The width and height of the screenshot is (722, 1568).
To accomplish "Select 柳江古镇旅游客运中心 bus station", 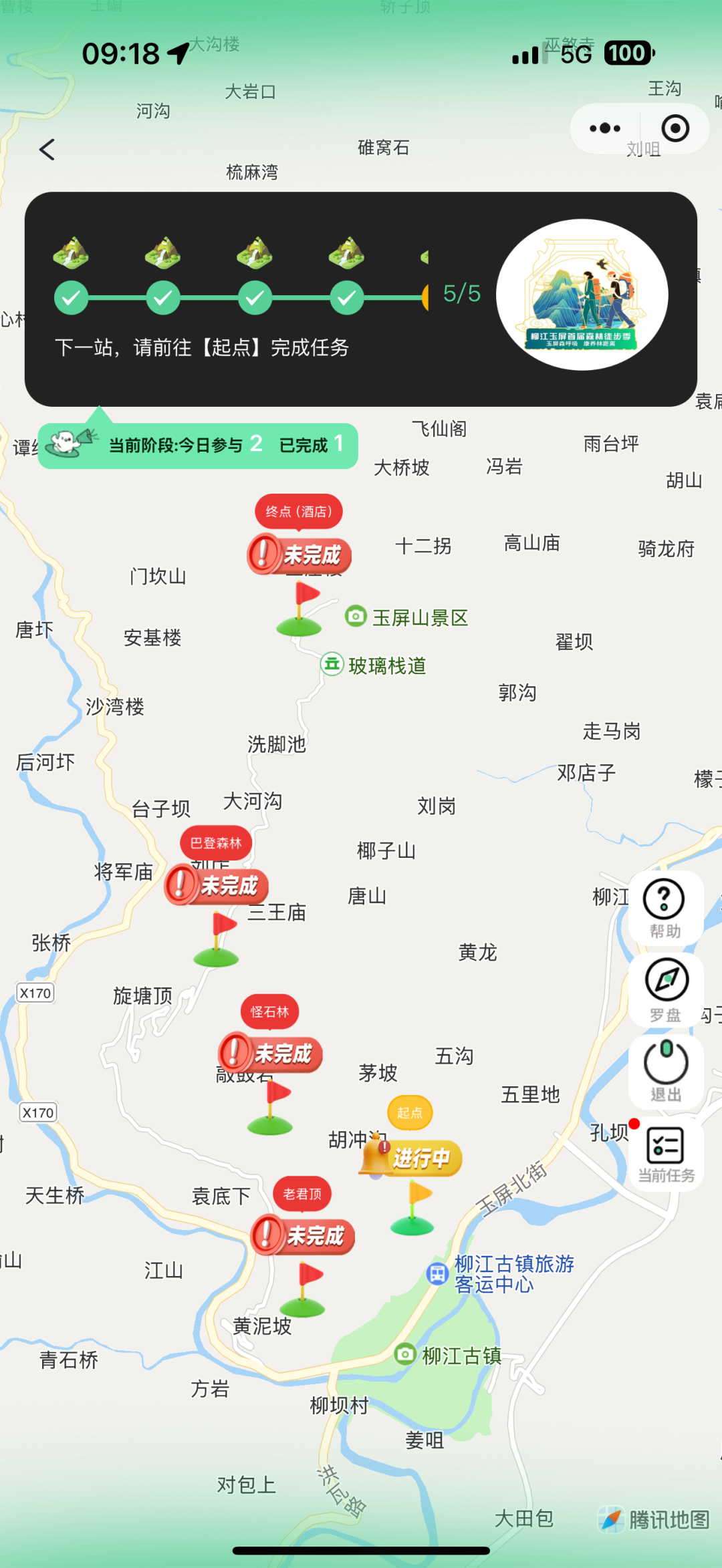I will [x=500, y=1273].
